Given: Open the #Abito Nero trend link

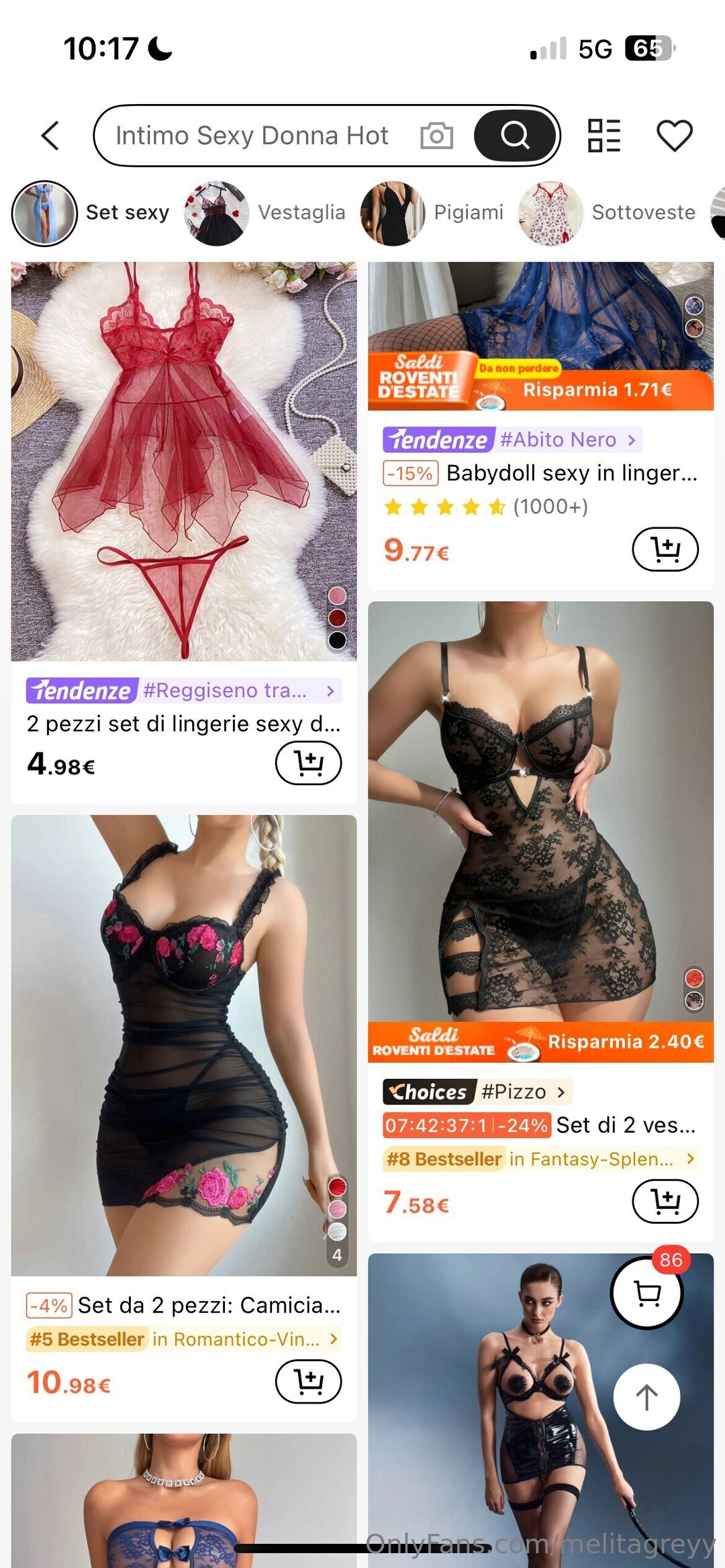Looking at the screenshot, I should [567, 439].
